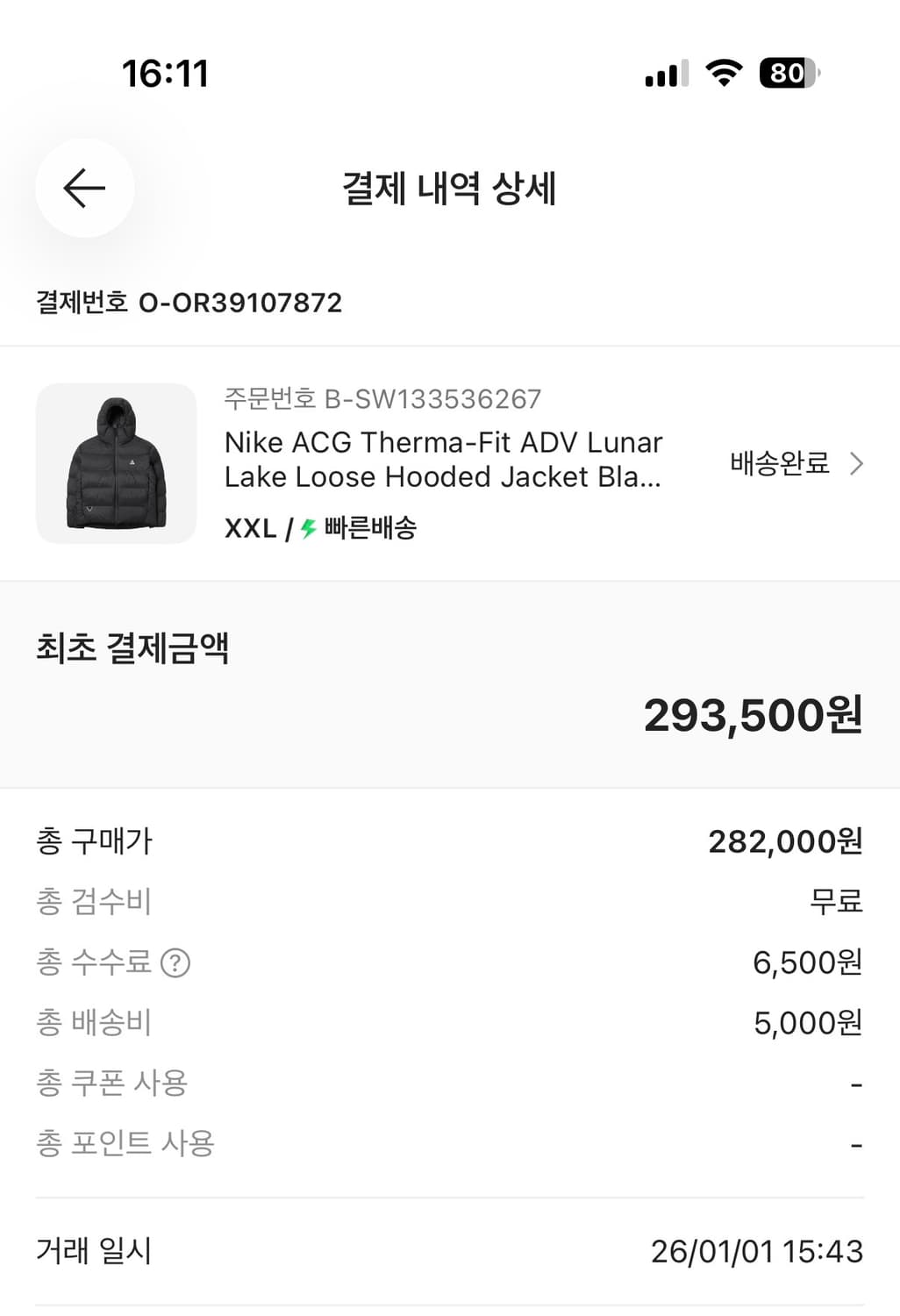The image size is (900, 1316).
Task: Tap the Wi-Fi status icon
Action: click(x=723, y=75)
